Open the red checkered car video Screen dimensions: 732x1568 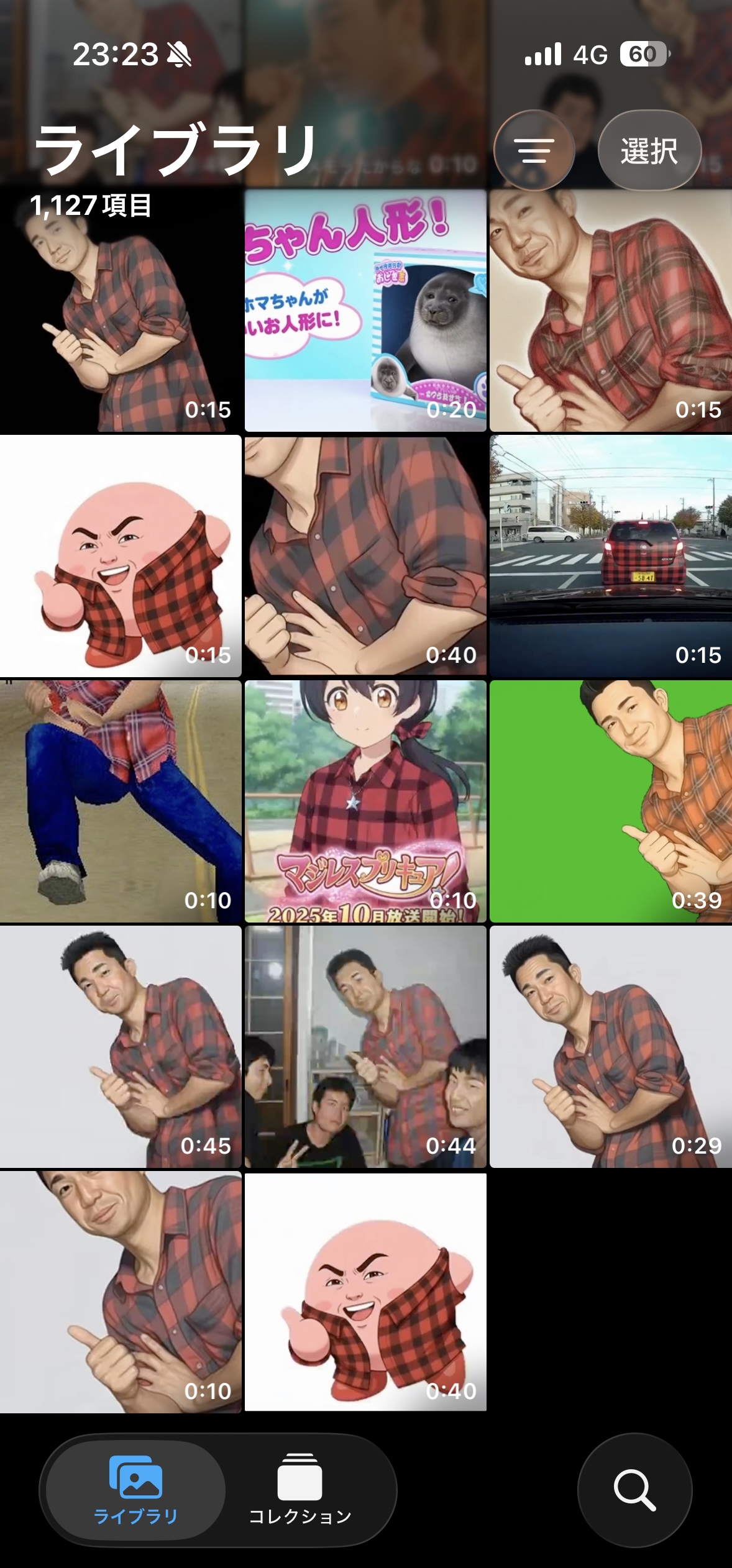610,556
